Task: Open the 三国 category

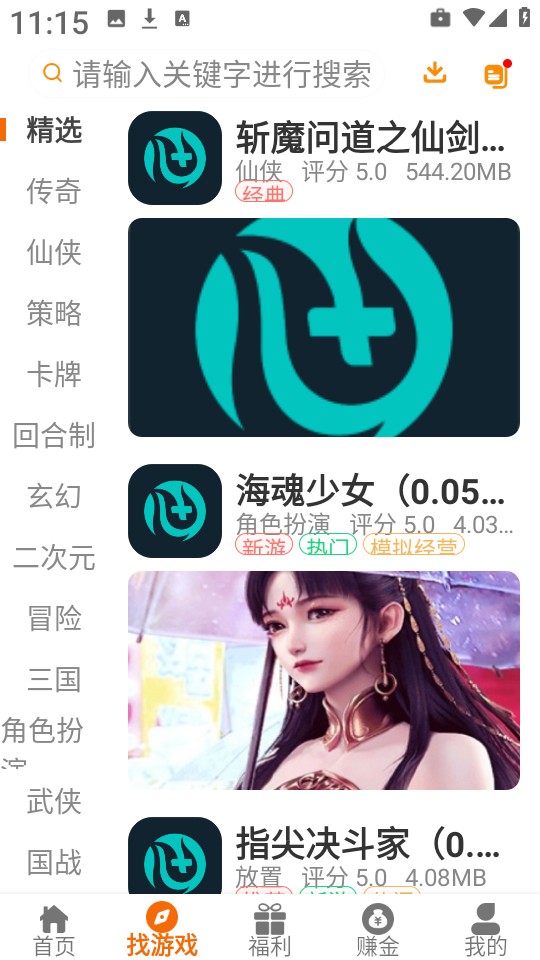Action: [x=54, y=679]
